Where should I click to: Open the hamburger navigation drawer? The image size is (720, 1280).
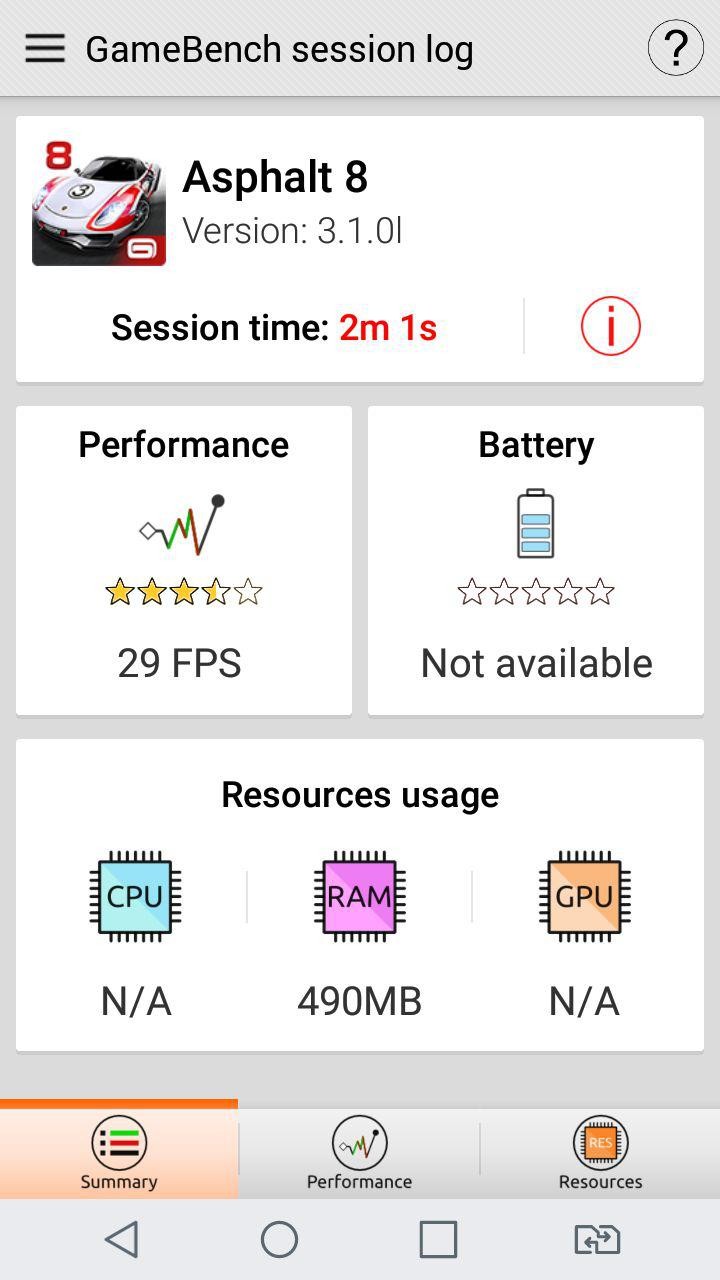[45, 48]
